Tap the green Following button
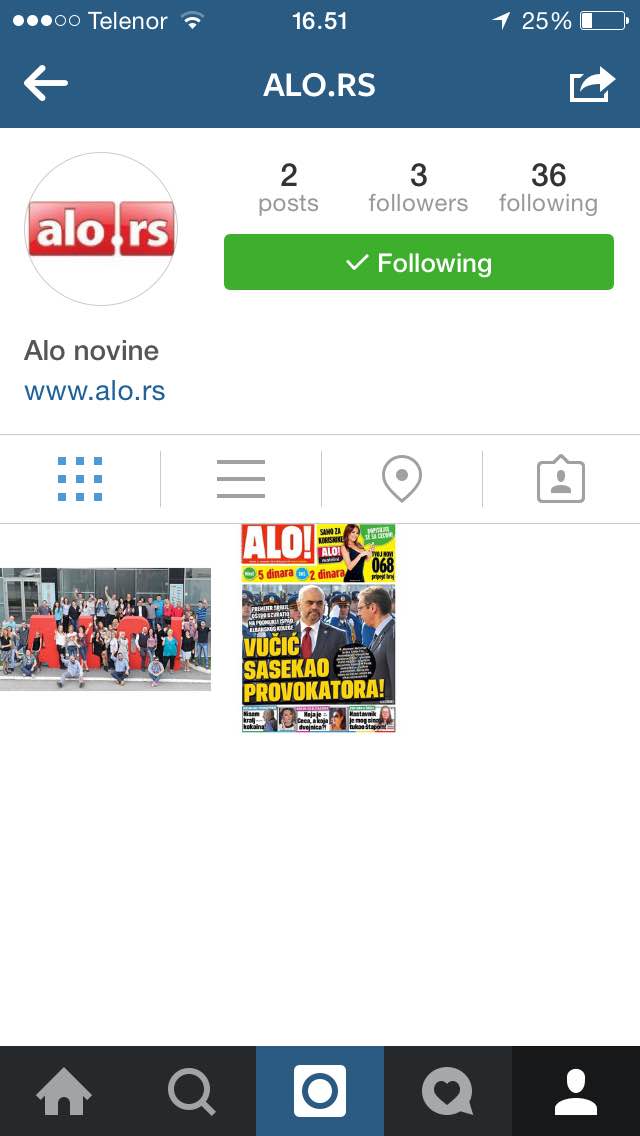Screen dimensions: 640x1136 418,262
